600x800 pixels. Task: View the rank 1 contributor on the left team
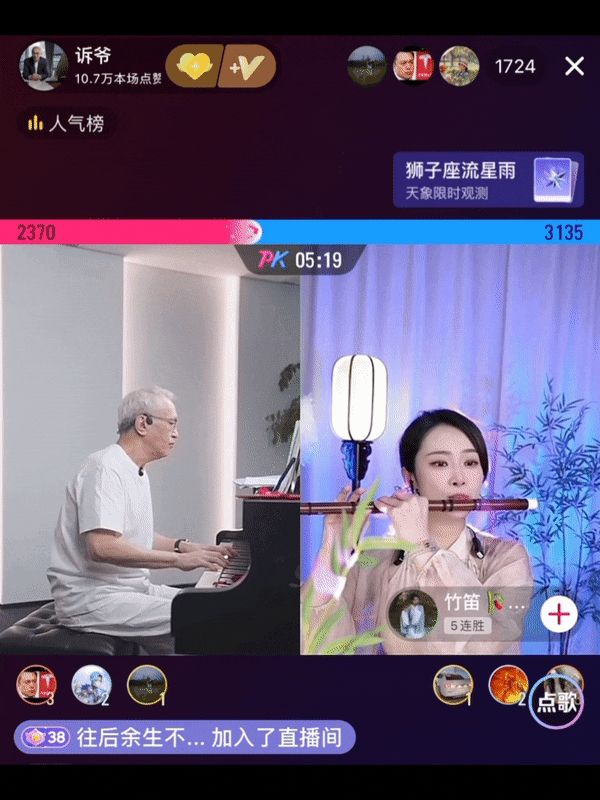pyautogui.click(x=147, y=683)
